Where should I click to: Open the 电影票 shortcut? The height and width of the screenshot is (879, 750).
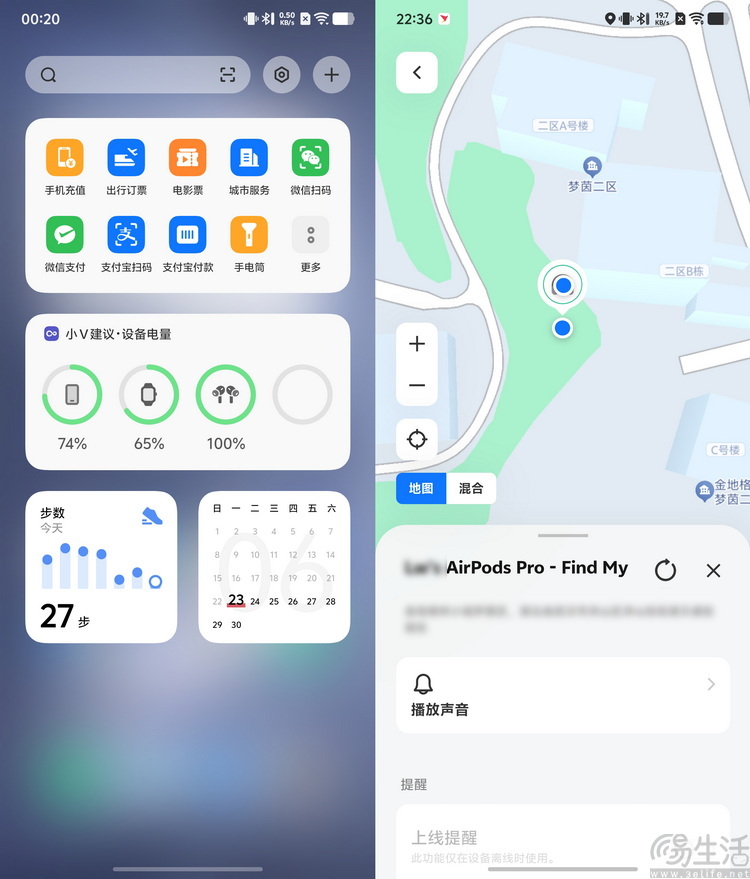pyautogui.click(x=188, y=158)
